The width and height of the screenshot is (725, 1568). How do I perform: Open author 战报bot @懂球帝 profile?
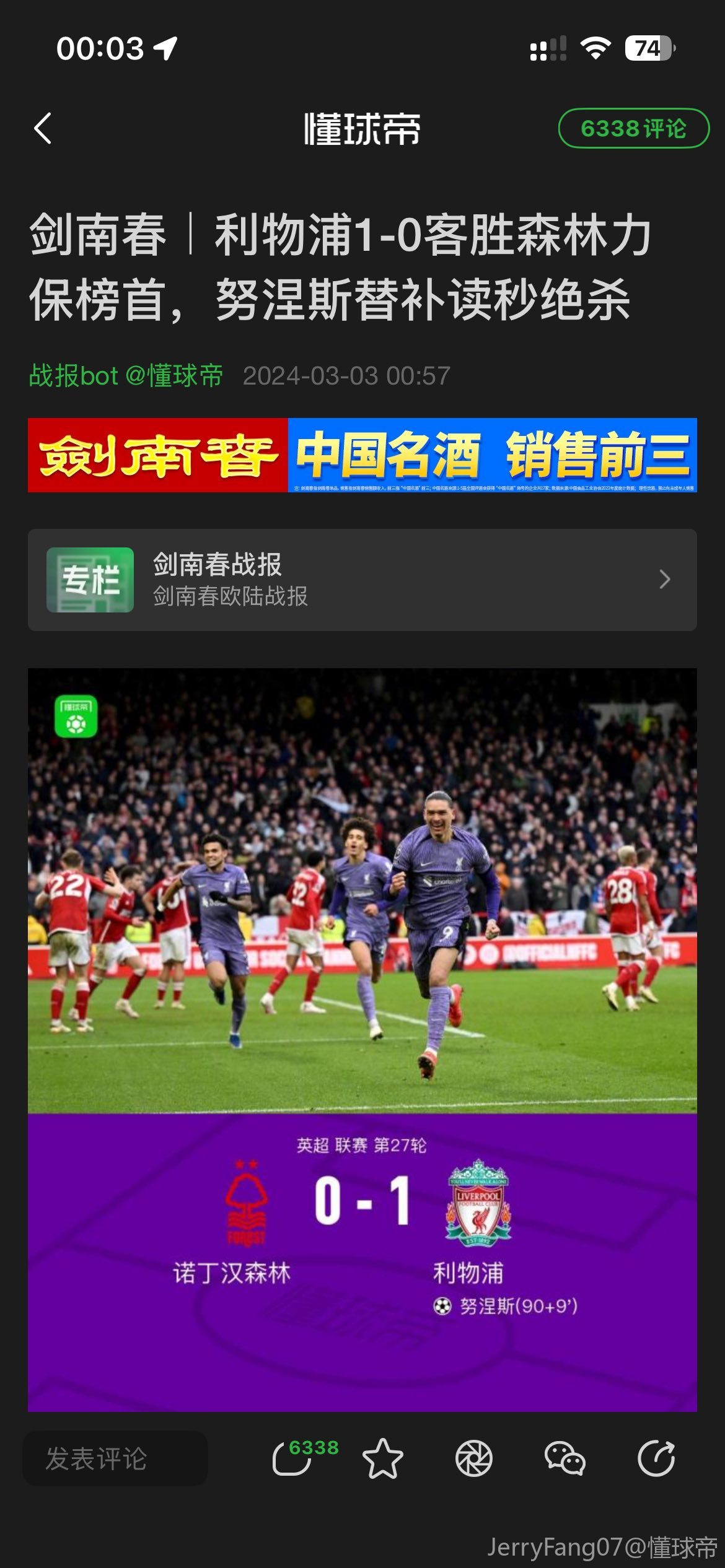point(126,376)
